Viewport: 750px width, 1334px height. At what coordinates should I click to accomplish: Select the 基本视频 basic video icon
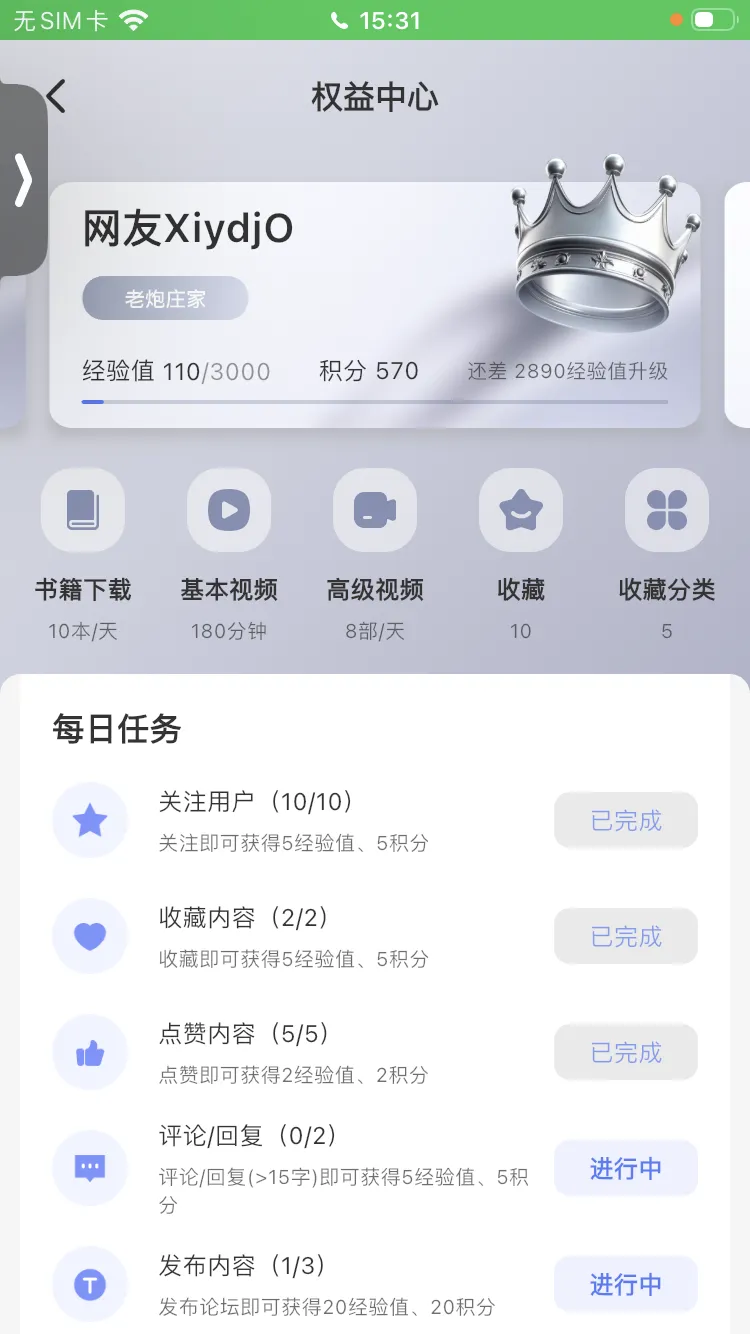pyautogui.click(x=228, y=510)
